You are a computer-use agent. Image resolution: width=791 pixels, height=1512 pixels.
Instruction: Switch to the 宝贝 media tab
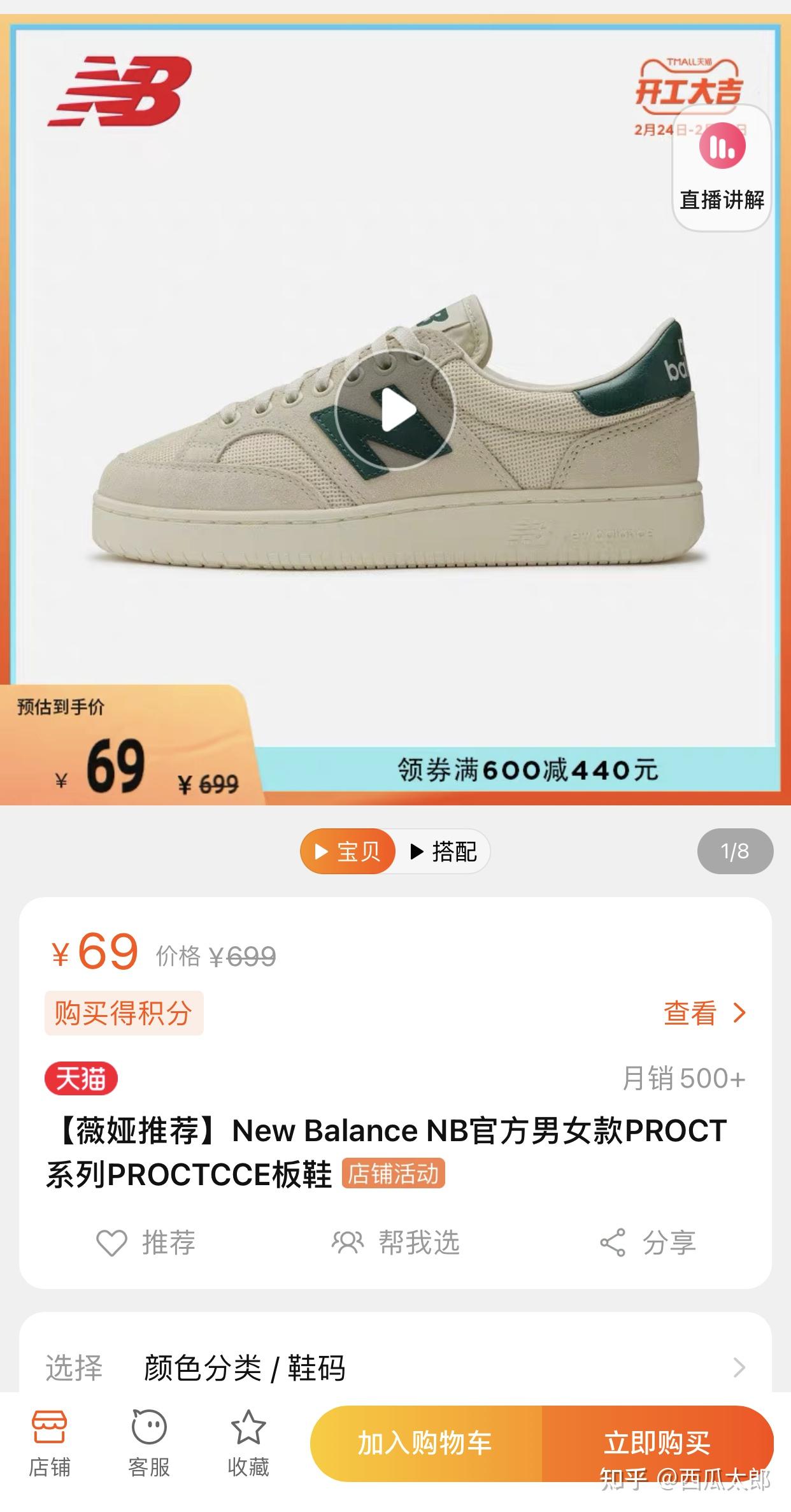click(348, 851)
